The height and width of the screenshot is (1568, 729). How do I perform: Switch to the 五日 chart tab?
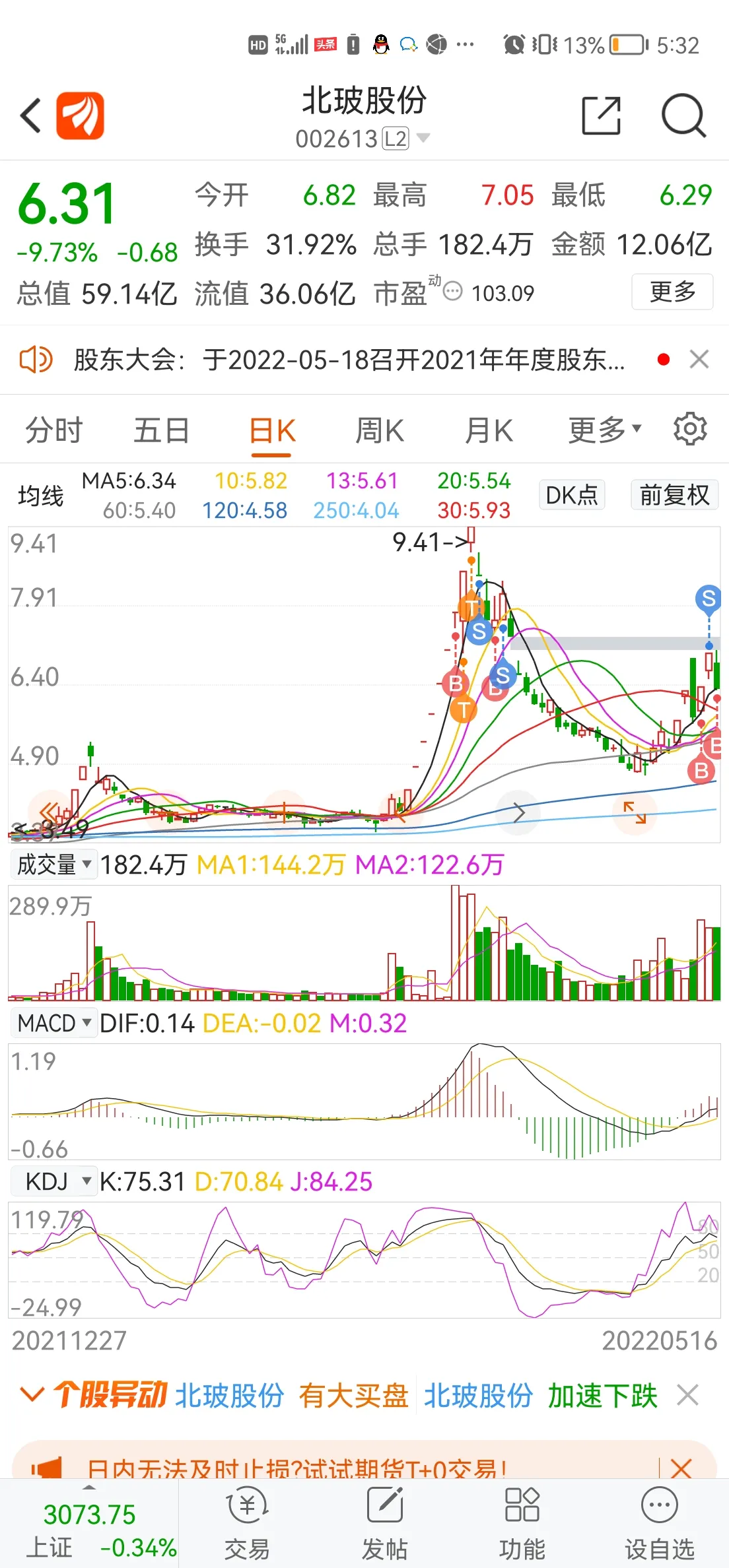click(x=161, y=431)
